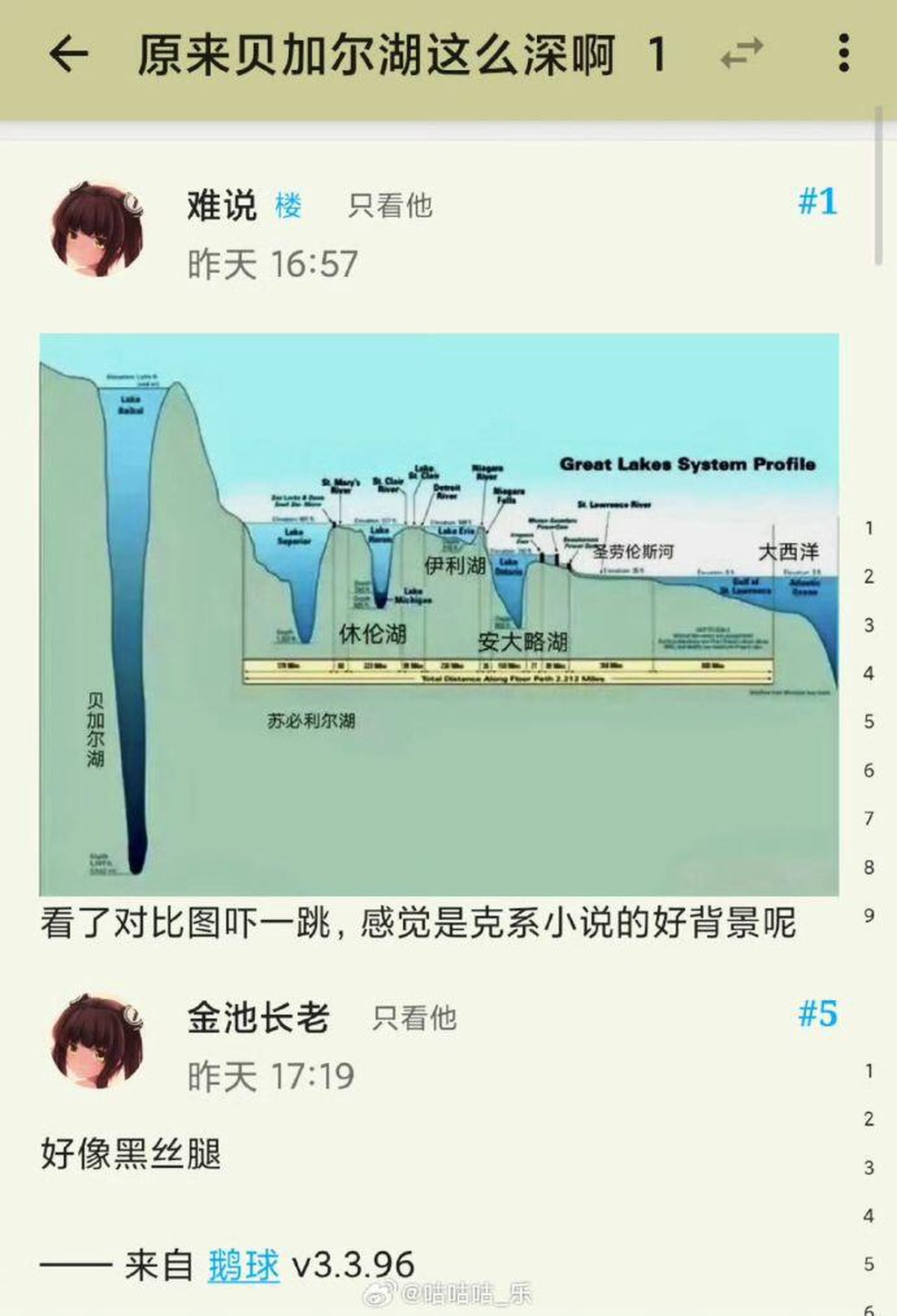Tap 只看他 next to 难说
Image resolution: width=897 pixels, height=1316 pixels.
pos(390,206)
